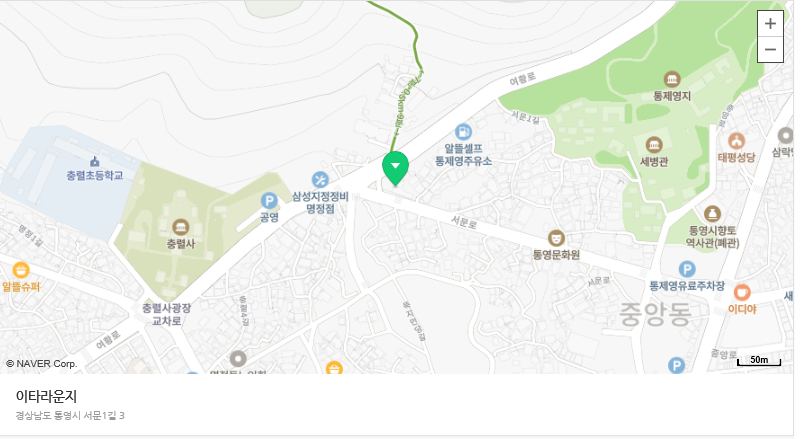795x440 pixels.
Task: Zoom in on the map
Action: point(770,24)
